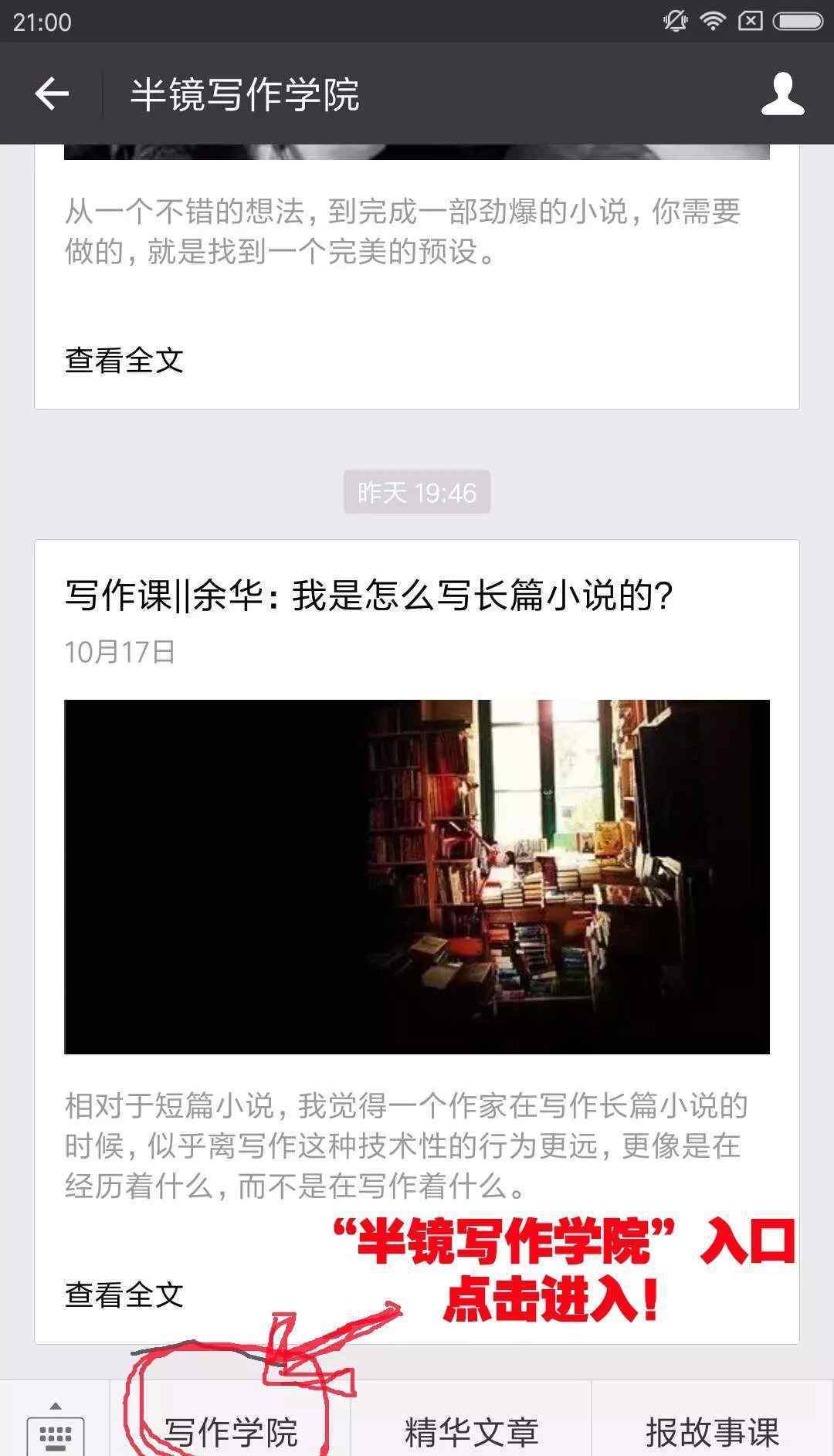834x1456 pixels.
Task: Open the account profile icon
Action: [x=782, y=94]
